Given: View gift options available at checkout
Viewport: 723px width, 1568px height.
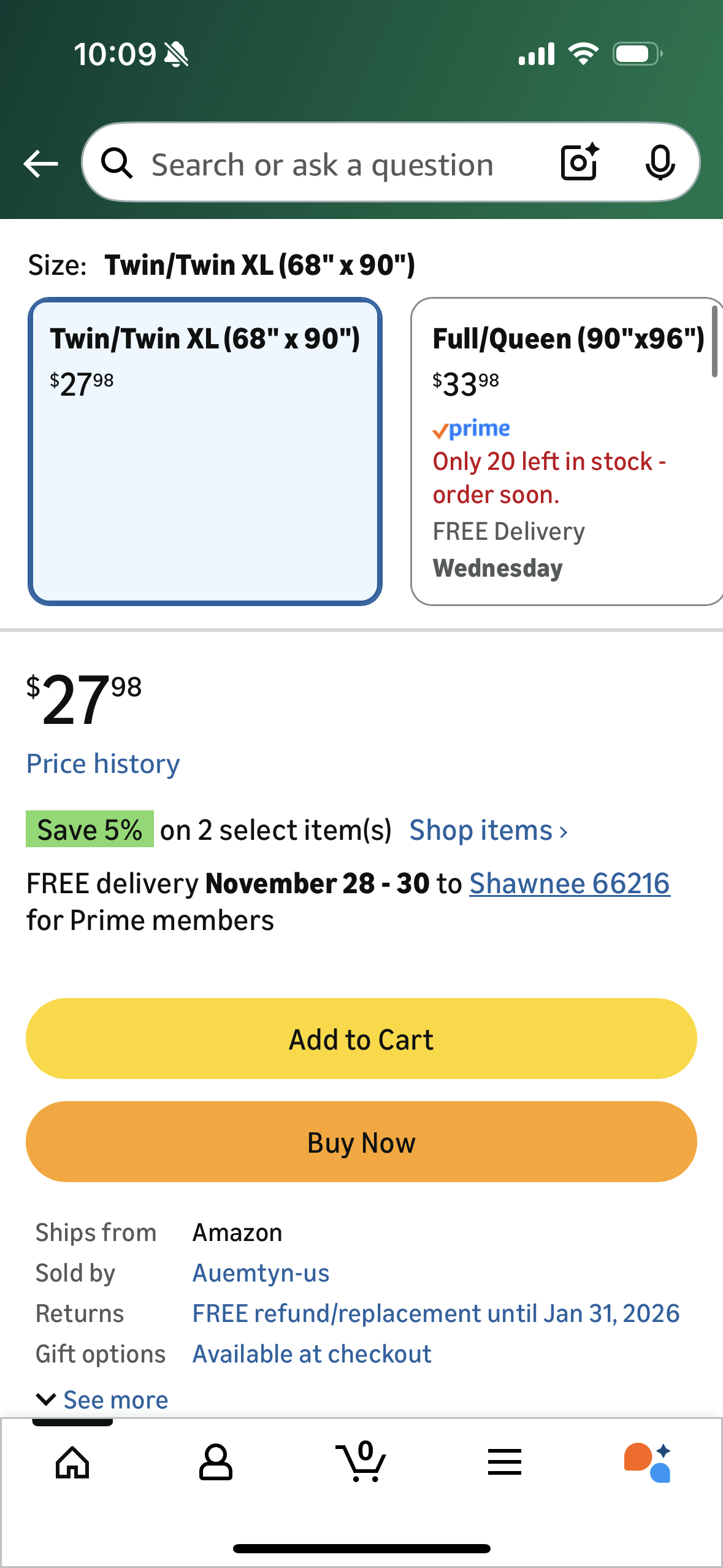Looking at the screenshot, I should 312,1354.
